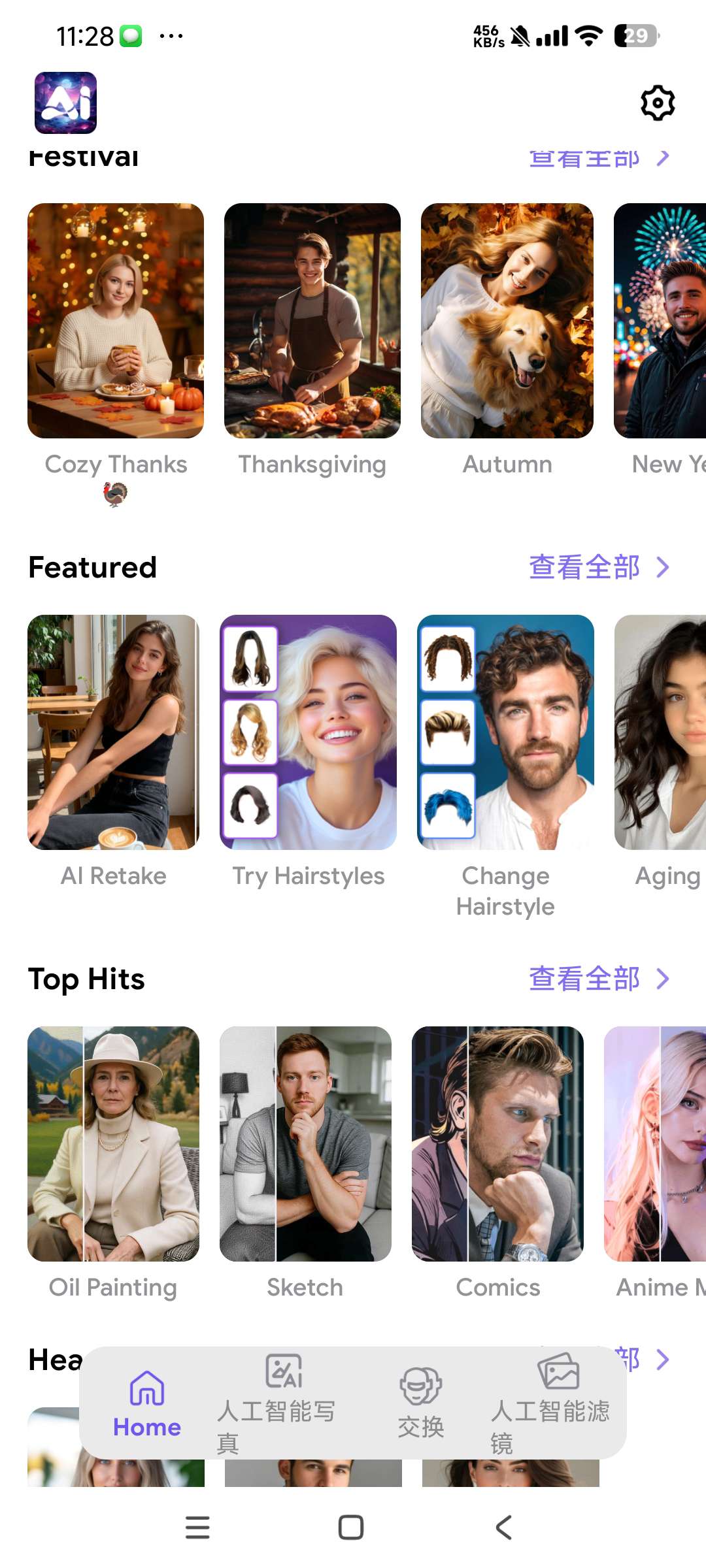
Task: Open the Cozy Thanks festival template
Action: coord(116,321)
